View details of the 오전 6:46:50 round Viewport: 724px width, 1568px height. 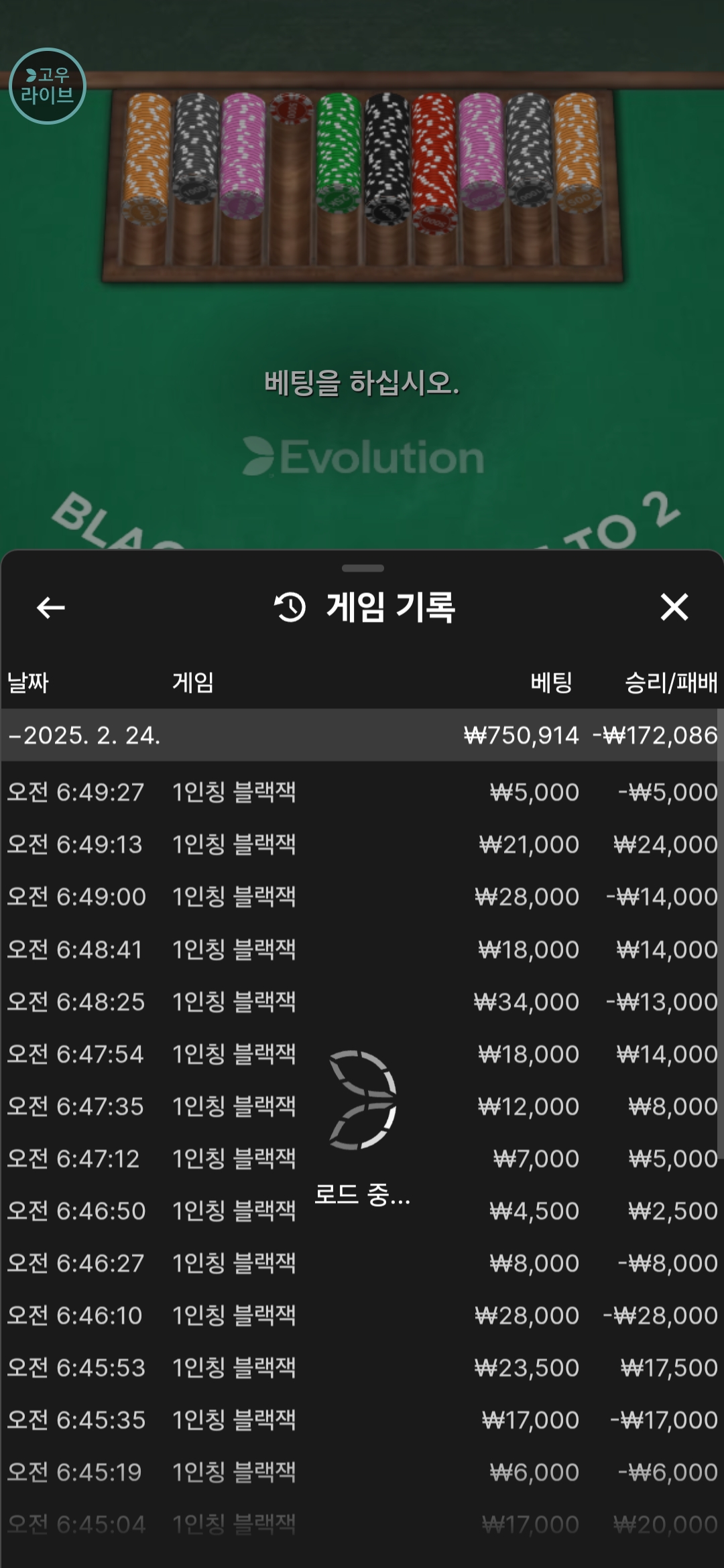point(362,1211)
